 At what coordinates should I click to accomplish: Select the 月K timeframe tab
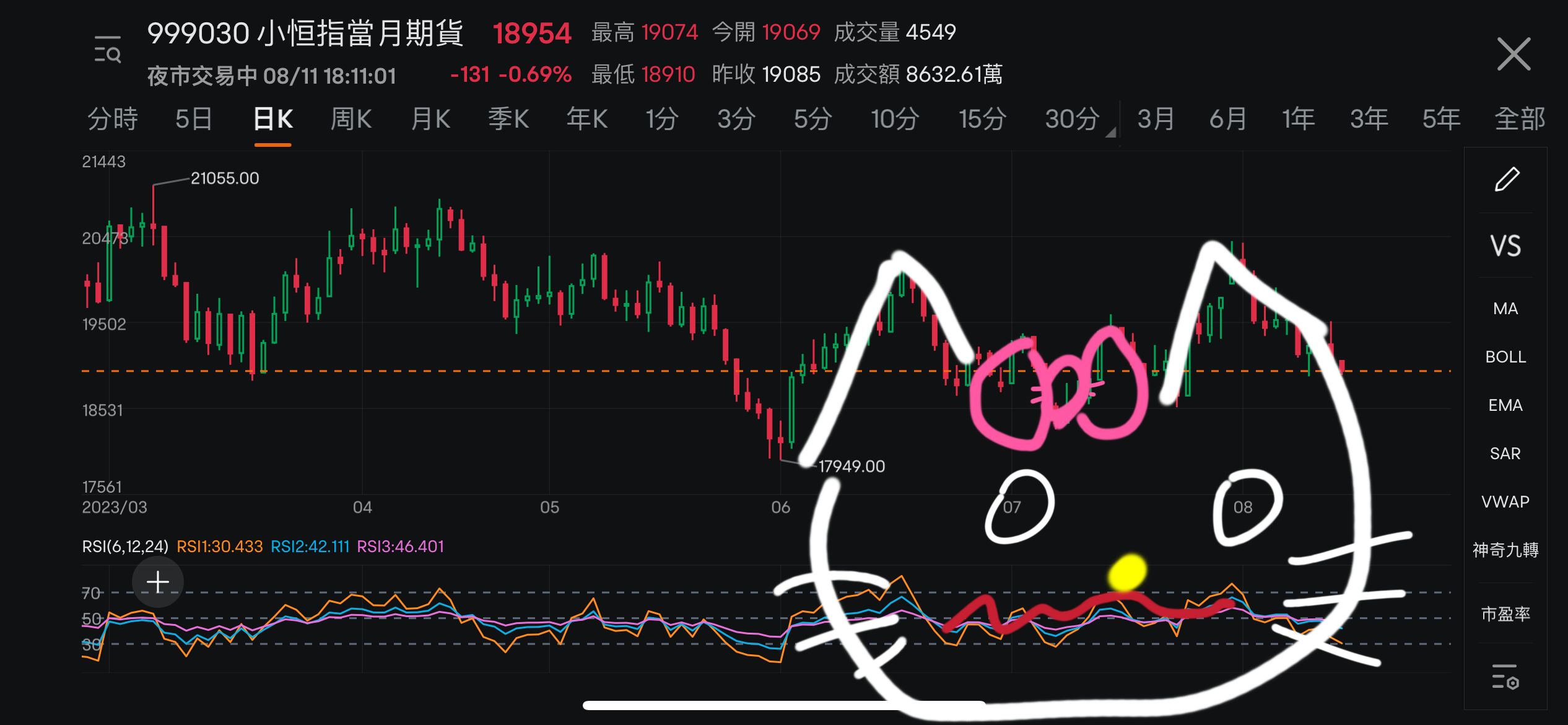click(x=430, y=119)
